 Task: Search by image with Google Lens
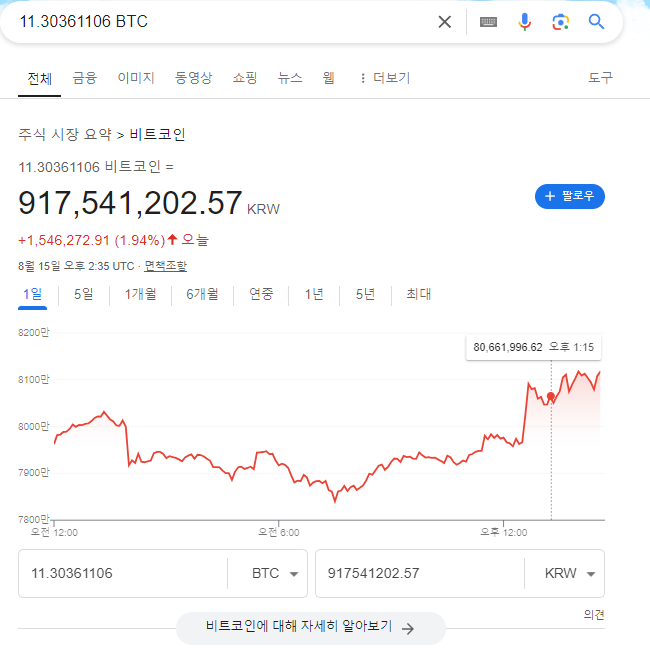pyautogui.click(x=561, y=22)
